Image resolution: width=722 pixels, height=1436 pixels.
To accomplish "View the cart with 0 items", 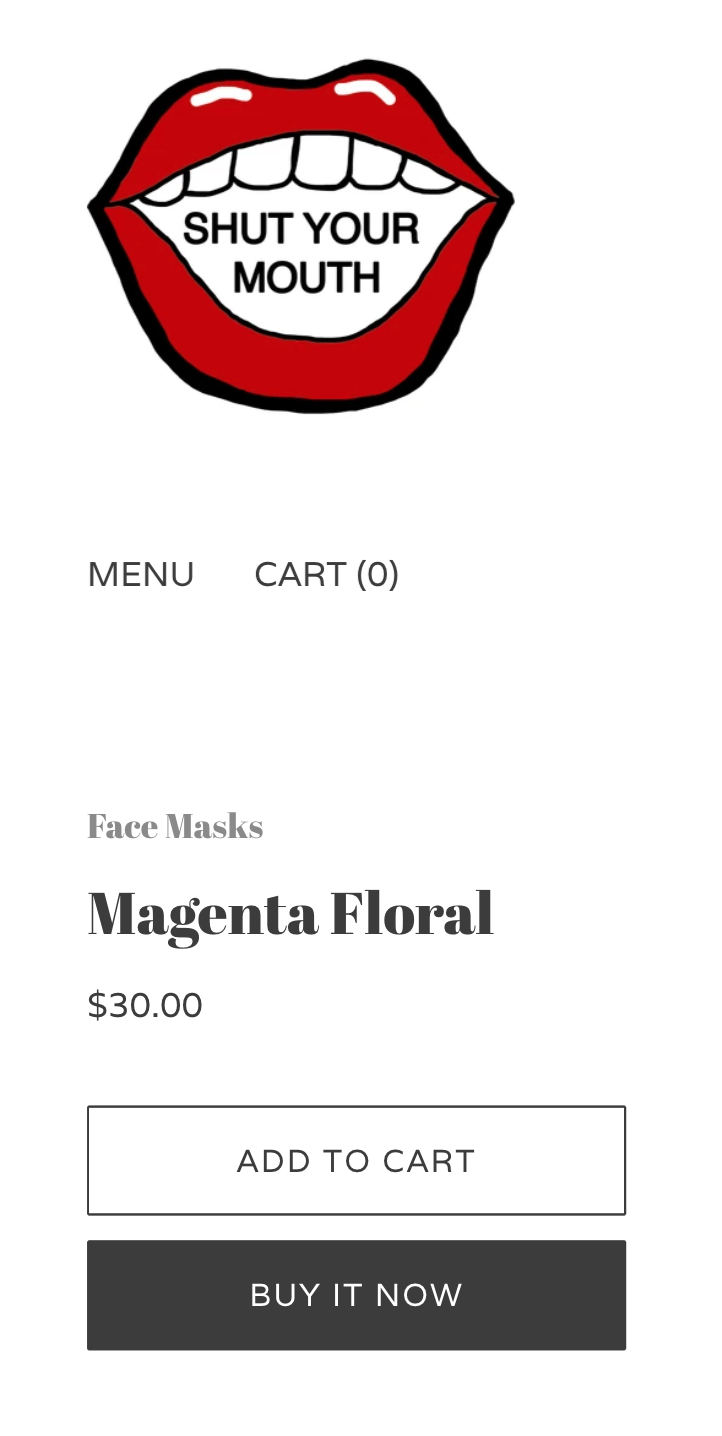I will 326,575.
